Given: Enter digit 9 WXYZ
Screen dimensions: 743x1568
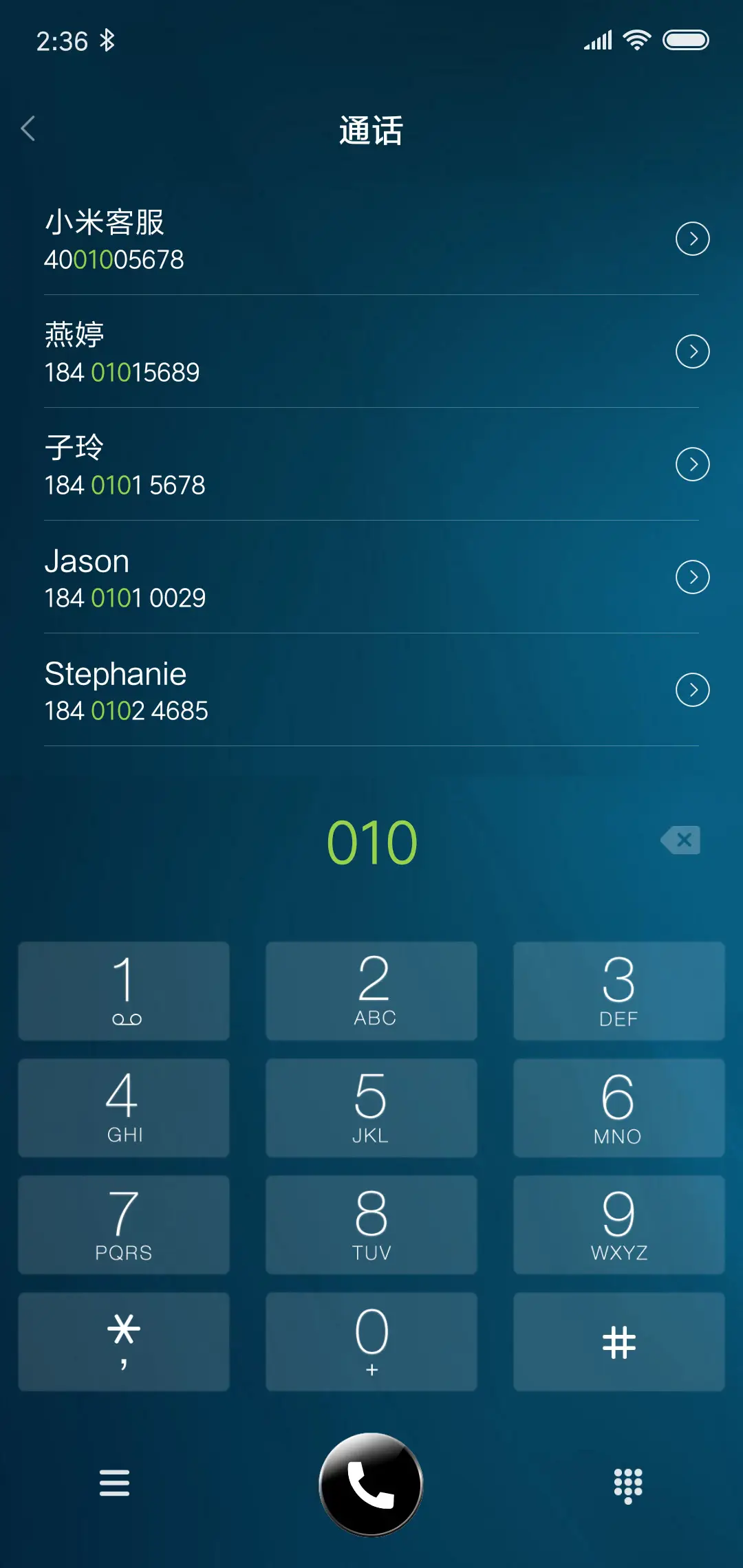Looking at the screenshot, I should 618,1224.
